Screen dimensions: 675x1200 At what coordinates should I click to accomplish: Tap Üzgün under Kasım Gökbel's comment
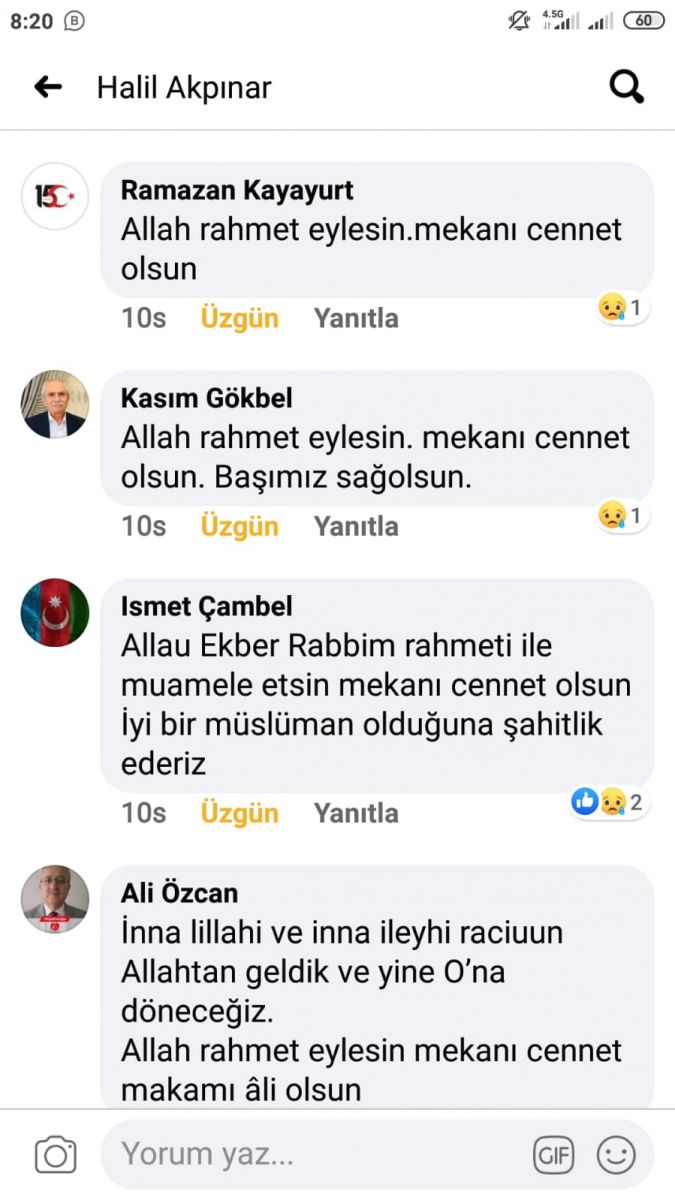click(x=239, y=526)
